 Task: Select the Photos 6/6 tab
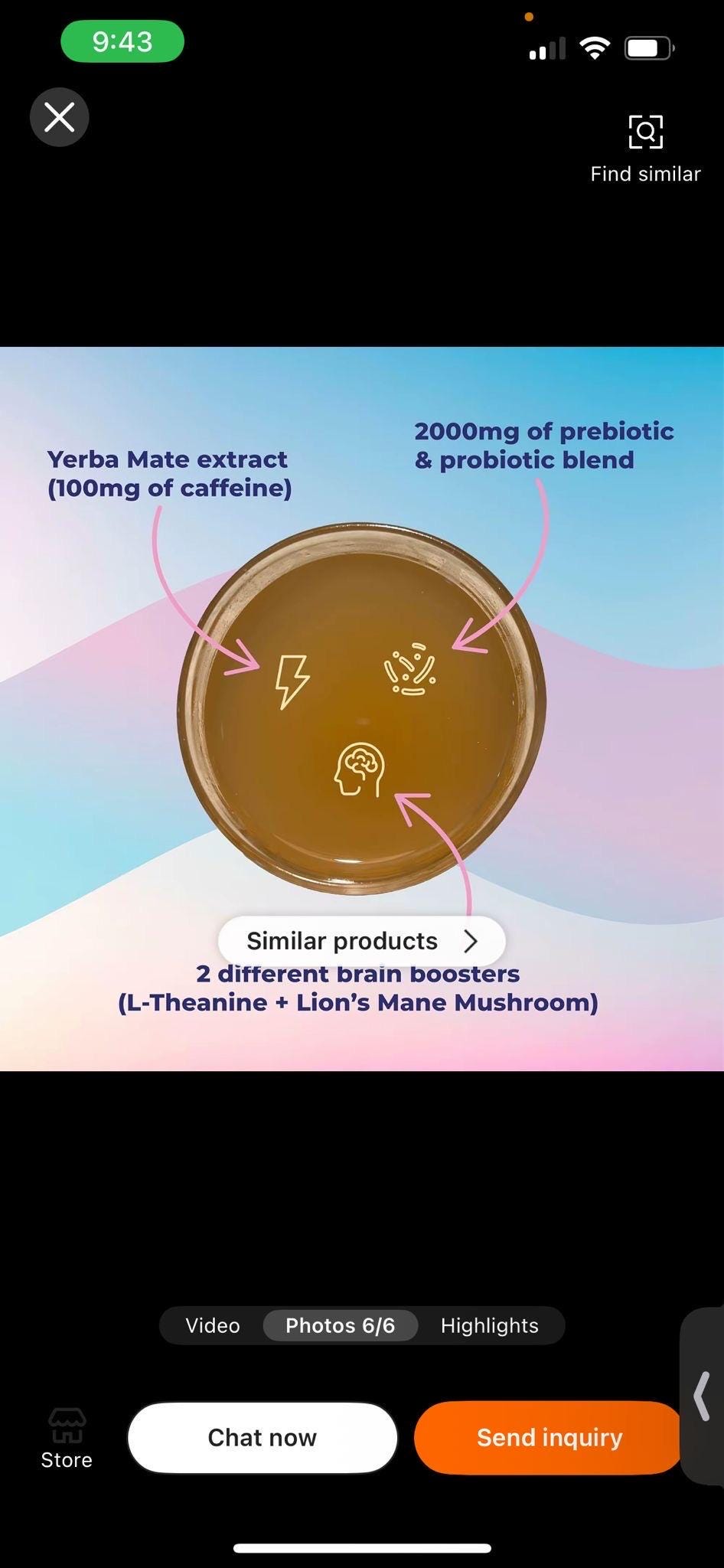click(341, 1325)
